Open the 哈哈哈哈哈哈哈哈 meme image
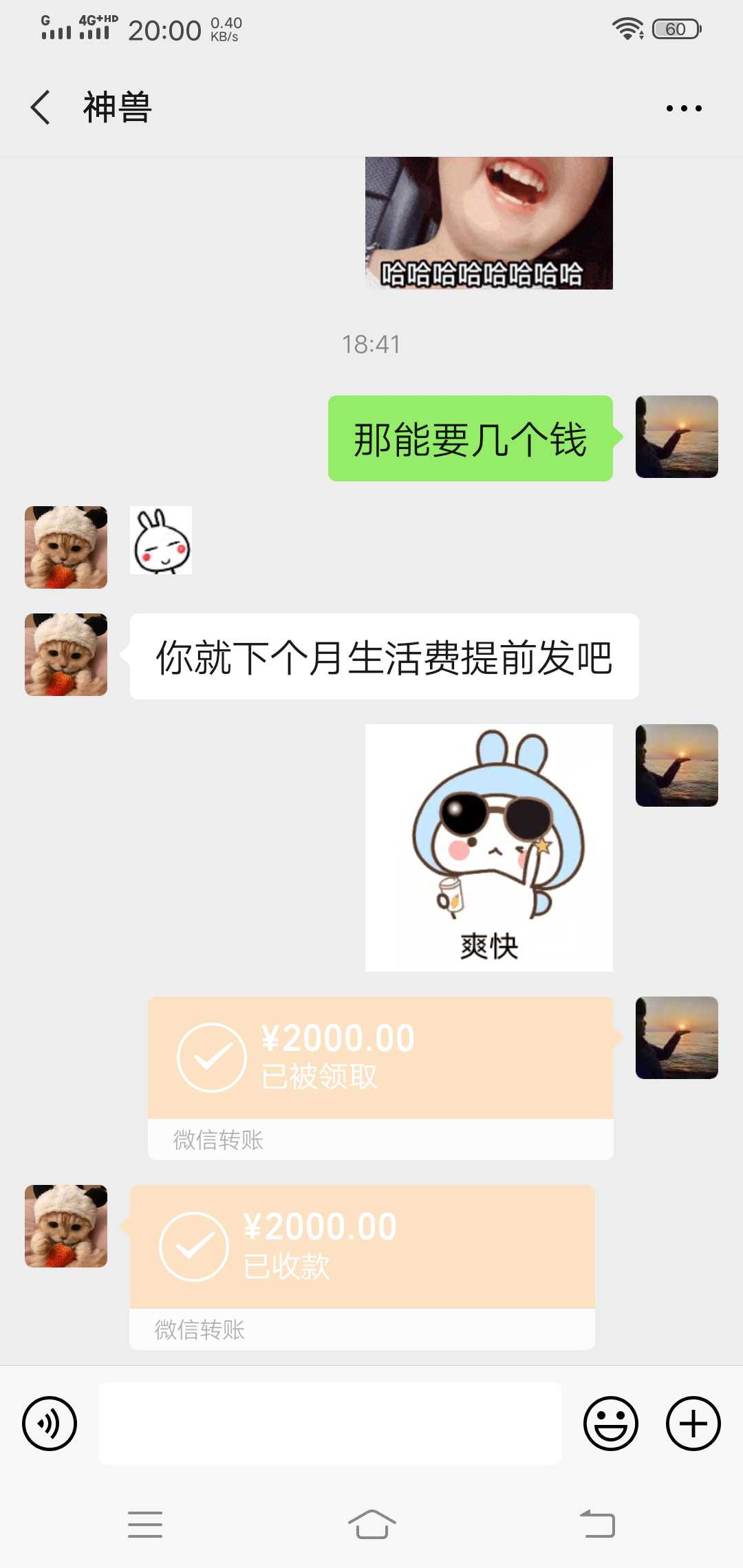 click(x=489, y=223)
